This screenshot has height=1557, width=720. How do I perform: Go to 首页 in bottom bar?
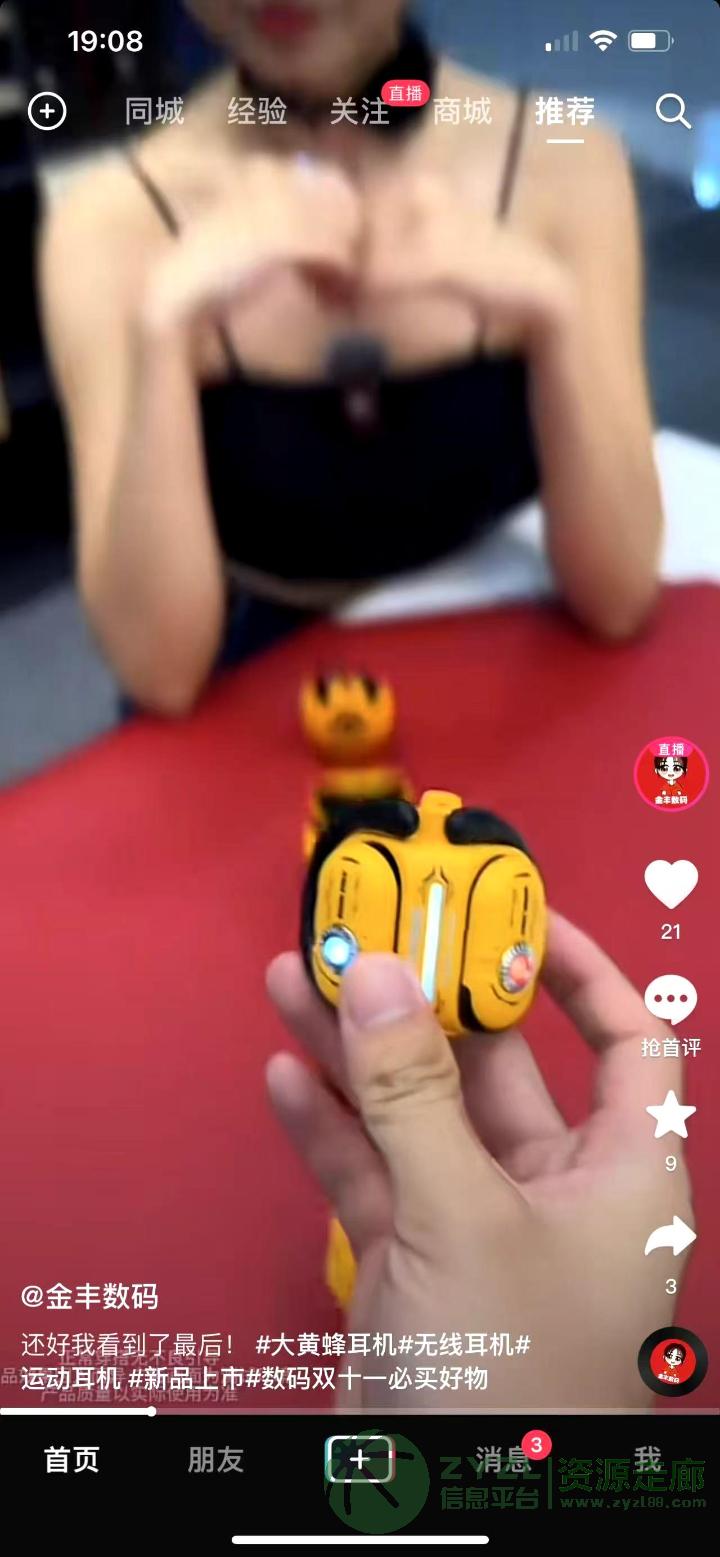pyautogui.click(x=72, y=1460)
